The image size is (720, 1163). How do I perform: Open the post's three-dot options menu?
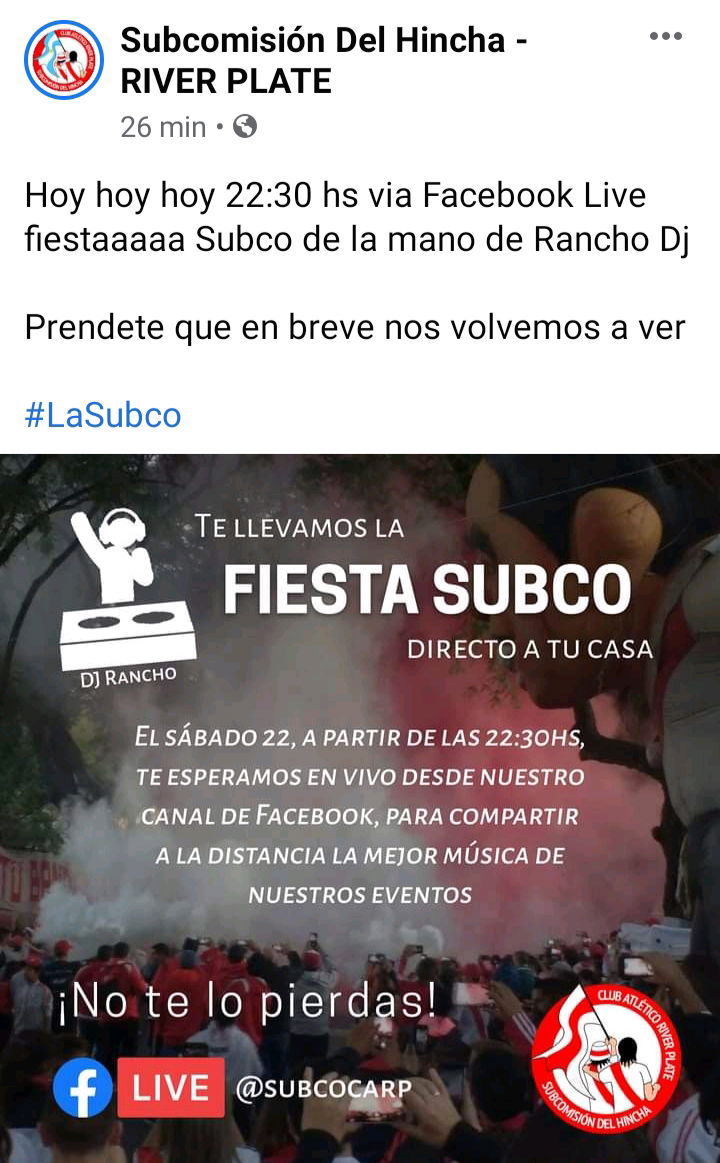pos(665,36)
